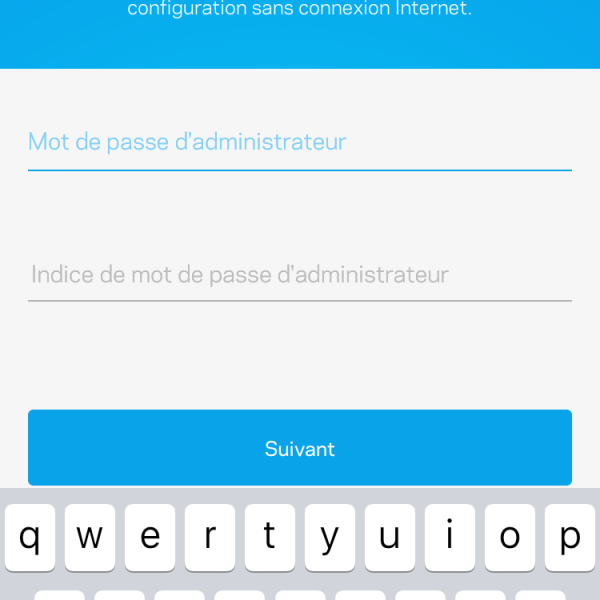600x600 pixels.
Task: Type the letter q on keyboard
Action: 30,537
